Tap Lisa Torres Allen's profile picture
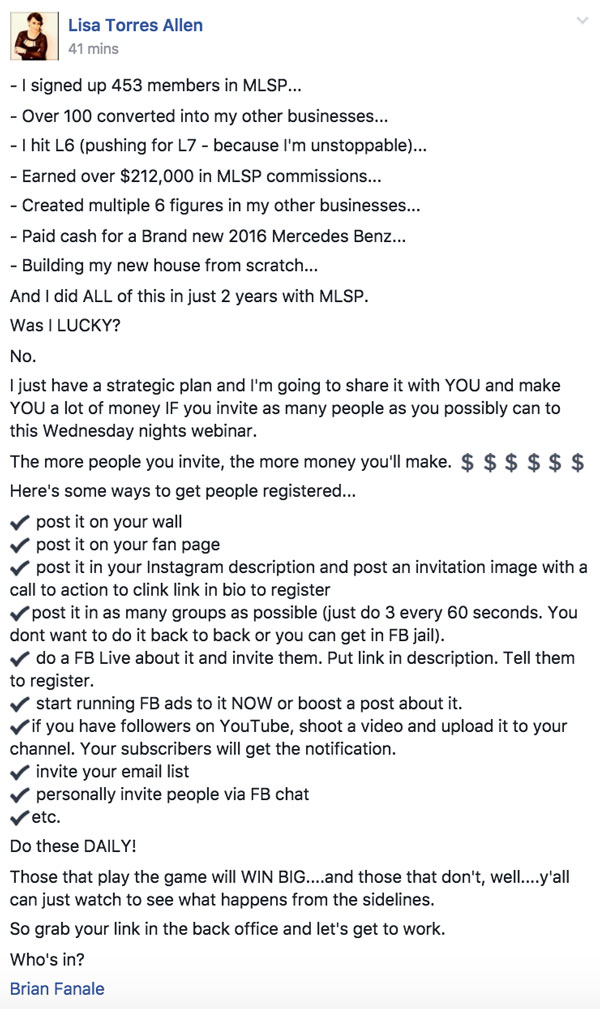The height and width of the screenshot is (1009, 600). (x=34, y=36)
